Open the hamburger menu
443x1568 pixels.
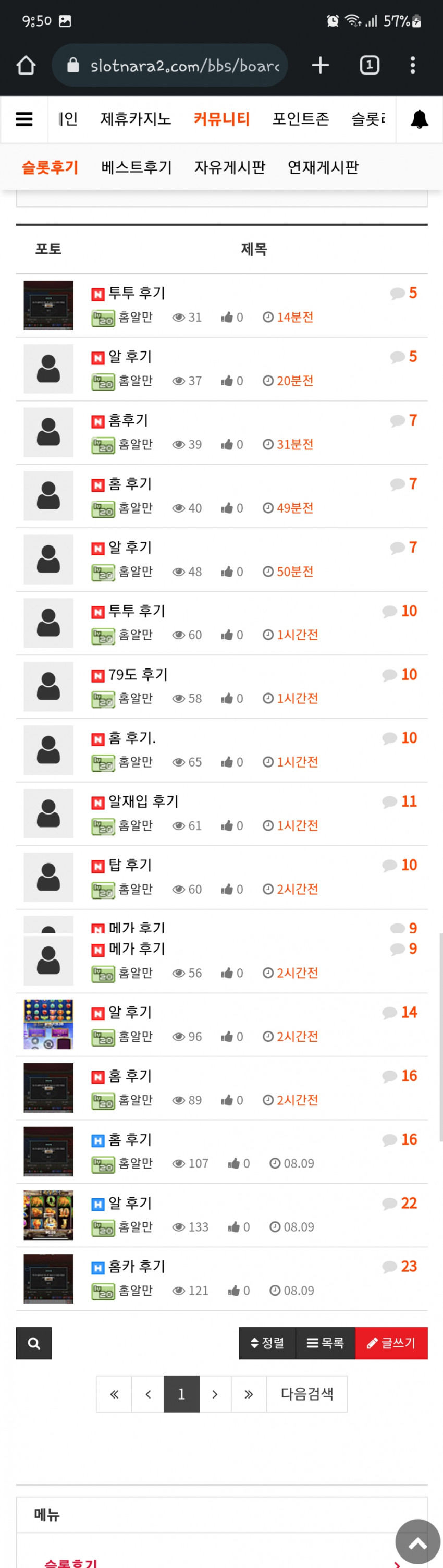click(x=24, y=119)
